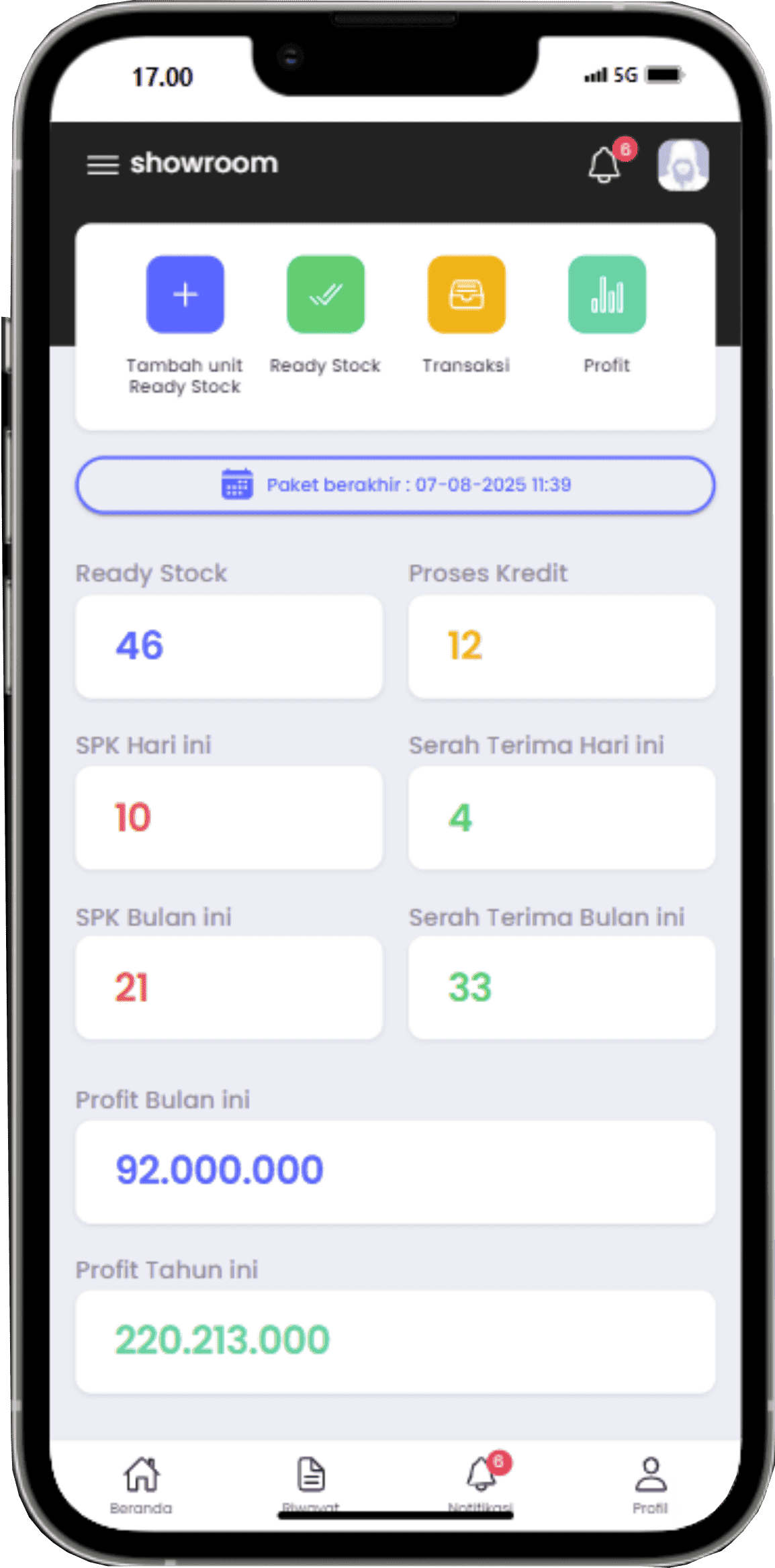Open the Profit chart shortcut
Viewport: 775px width, 1568px height.
tap(606, 294)
